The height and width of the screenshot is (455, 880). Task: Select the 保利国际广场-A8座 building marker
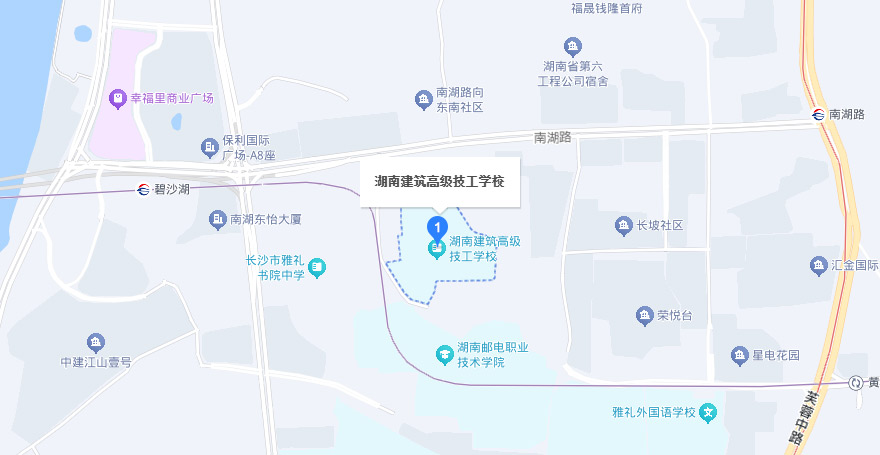tap(210, 147)
